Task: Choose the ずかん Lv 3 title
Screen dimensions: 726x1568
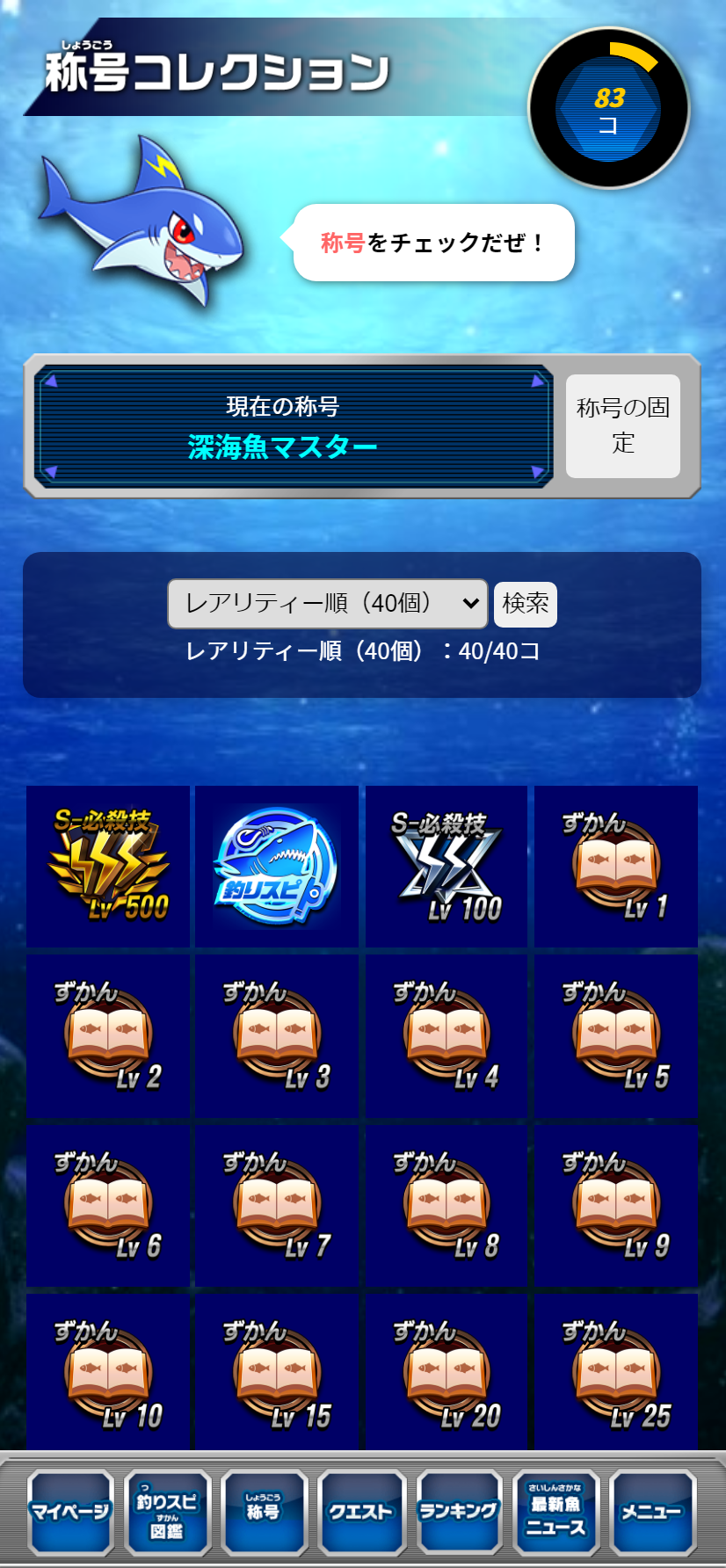Action: (276, 1036)
